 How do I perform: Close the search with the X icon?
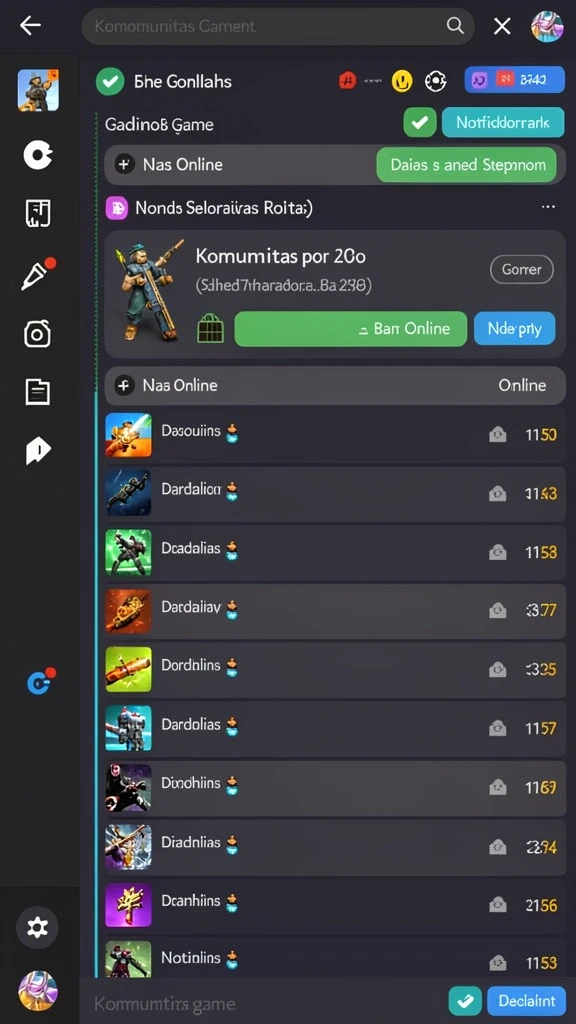point(502,26)
